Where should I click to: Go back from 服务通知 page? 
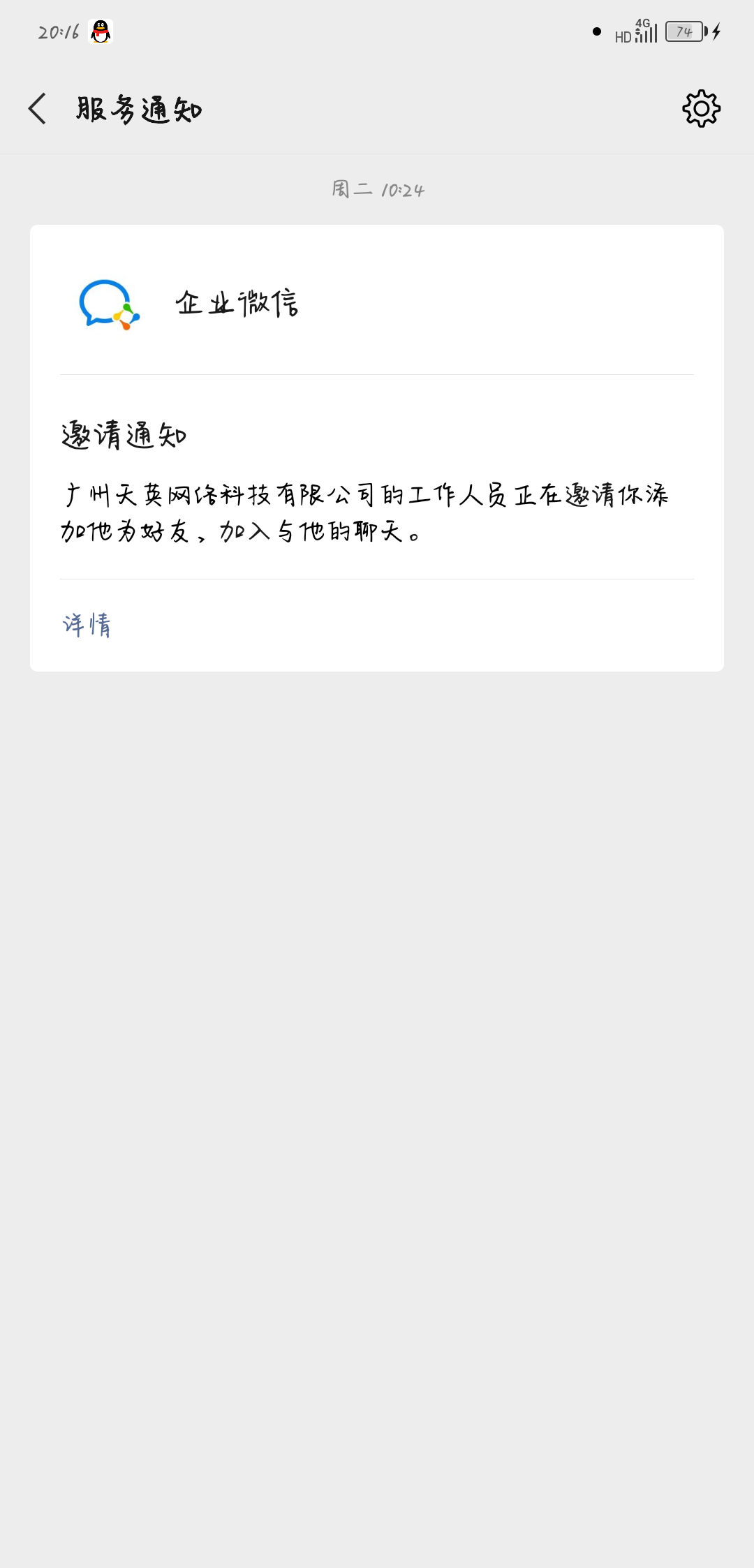(x=38, y=109)
